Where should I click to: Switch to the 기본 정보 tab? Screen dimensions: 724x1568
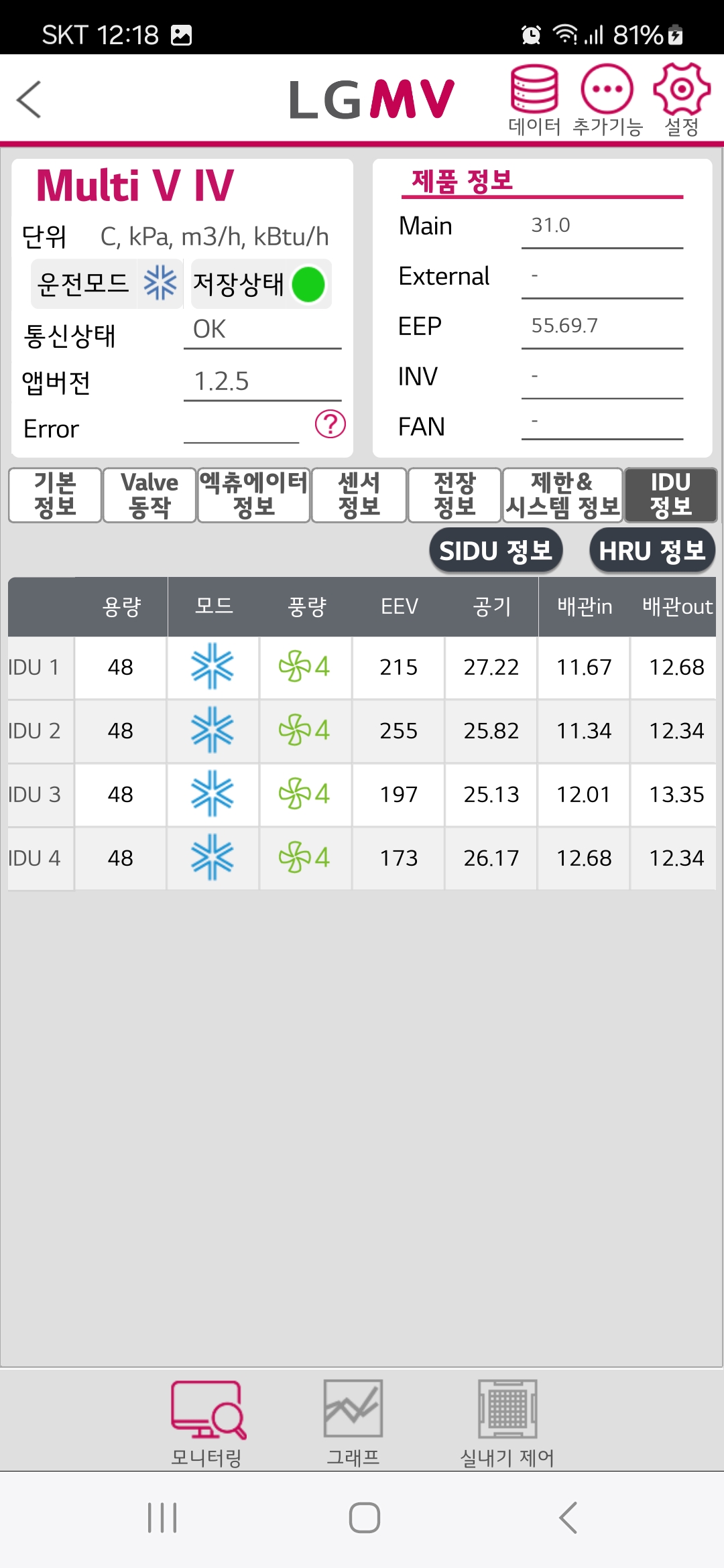coord(55,495)
